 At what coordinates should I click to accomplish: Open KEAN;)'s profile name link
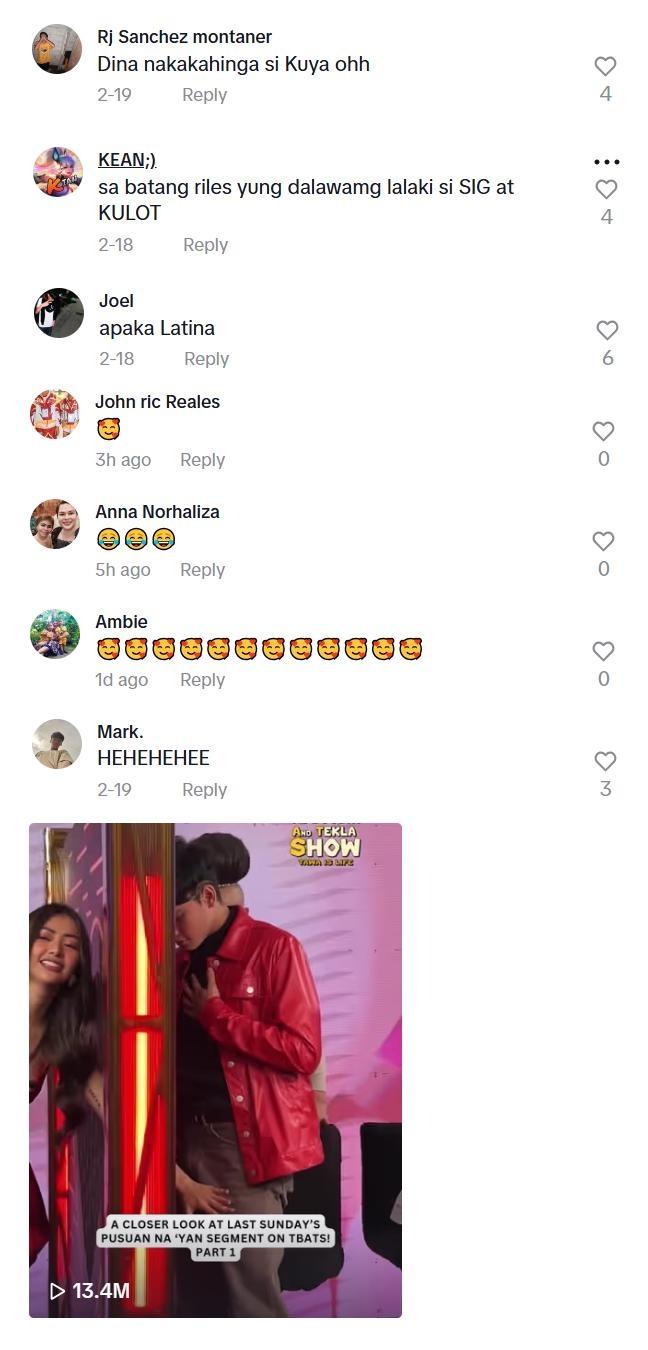point(127,160)
